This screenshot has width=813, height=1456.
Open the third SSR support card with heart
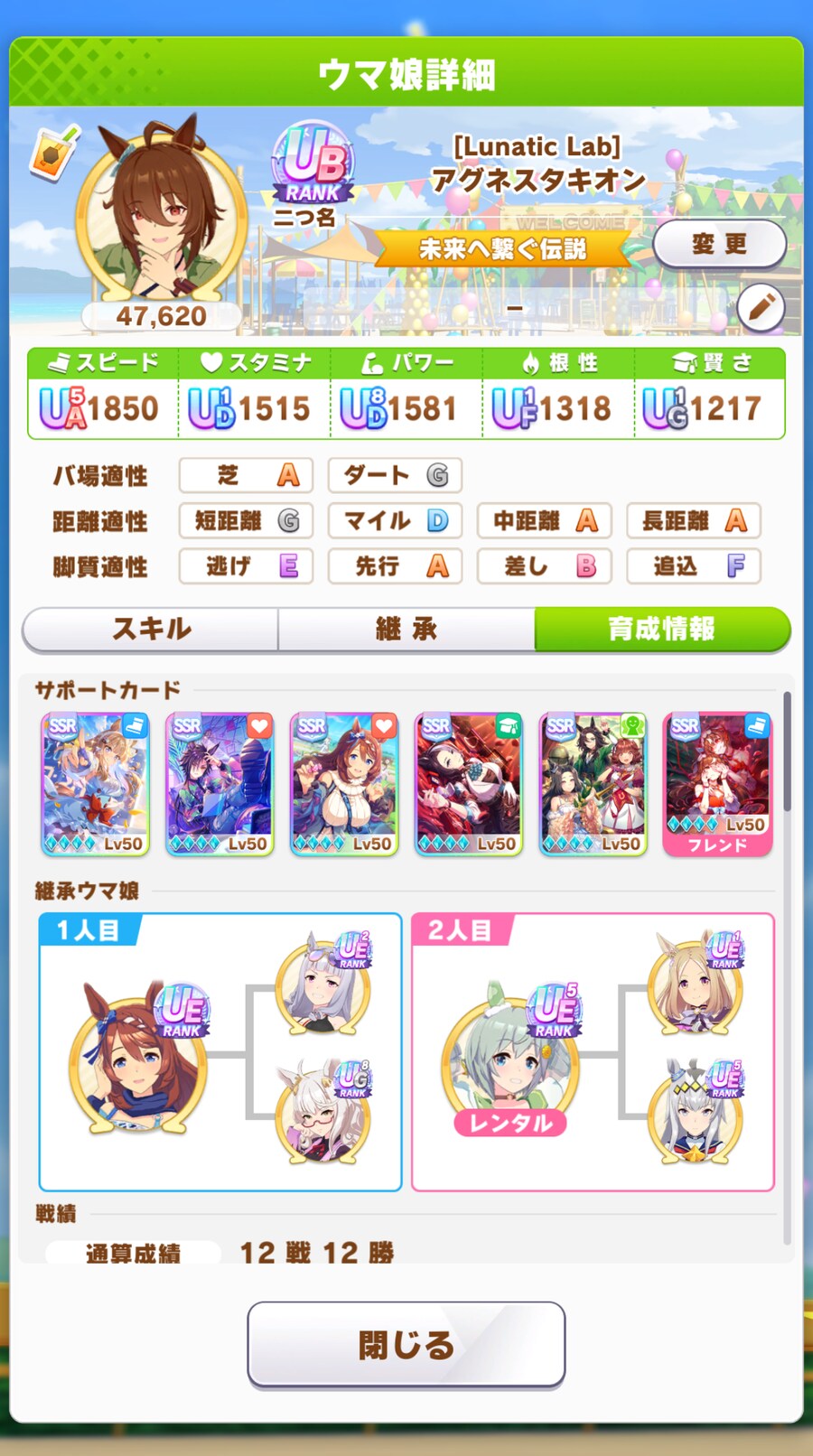tap(344, 784)
